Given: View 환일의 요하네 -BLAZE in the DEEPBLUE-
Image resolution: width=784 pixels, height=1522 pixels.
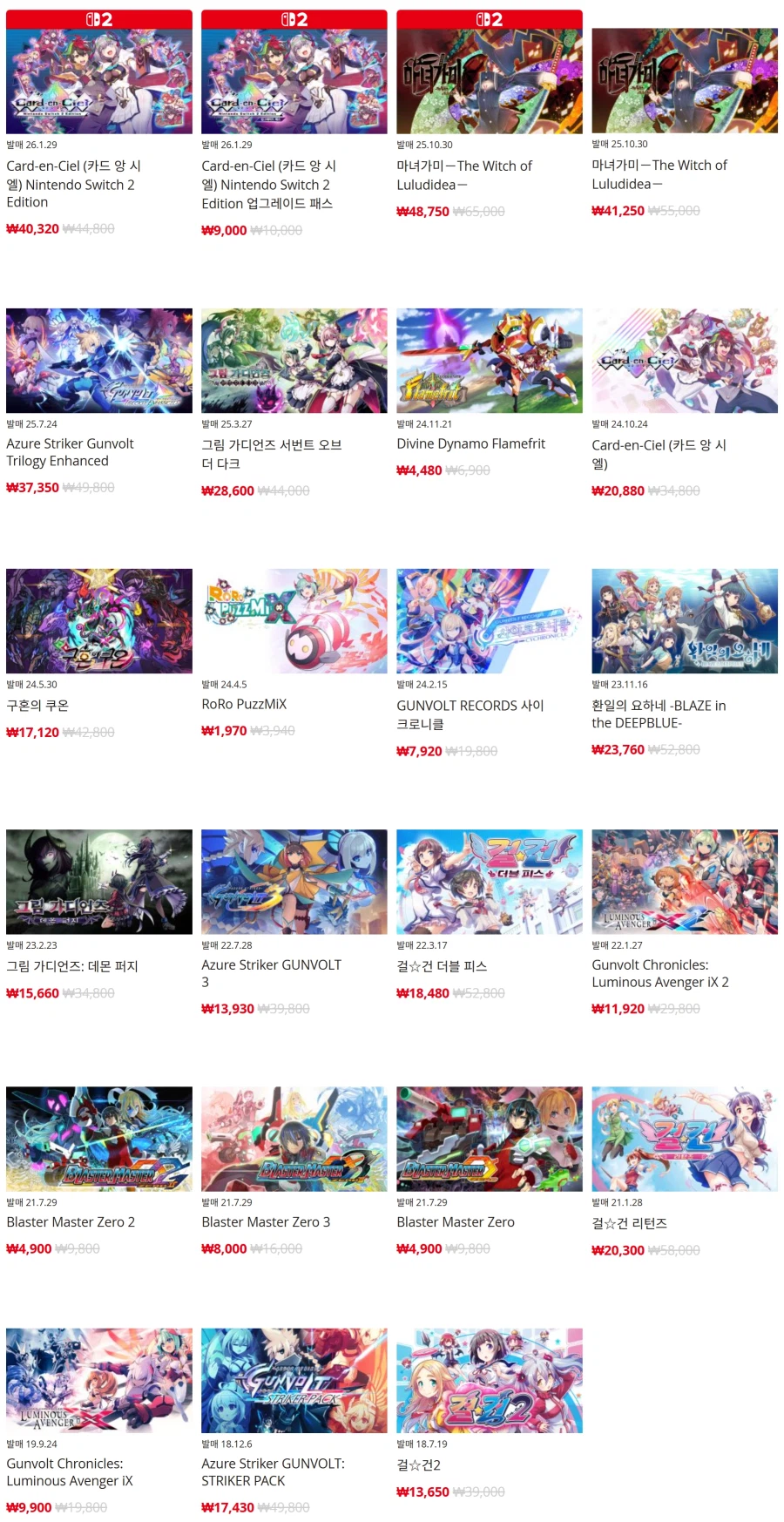Looking at the screenshot, I should (x=684, y=620).
